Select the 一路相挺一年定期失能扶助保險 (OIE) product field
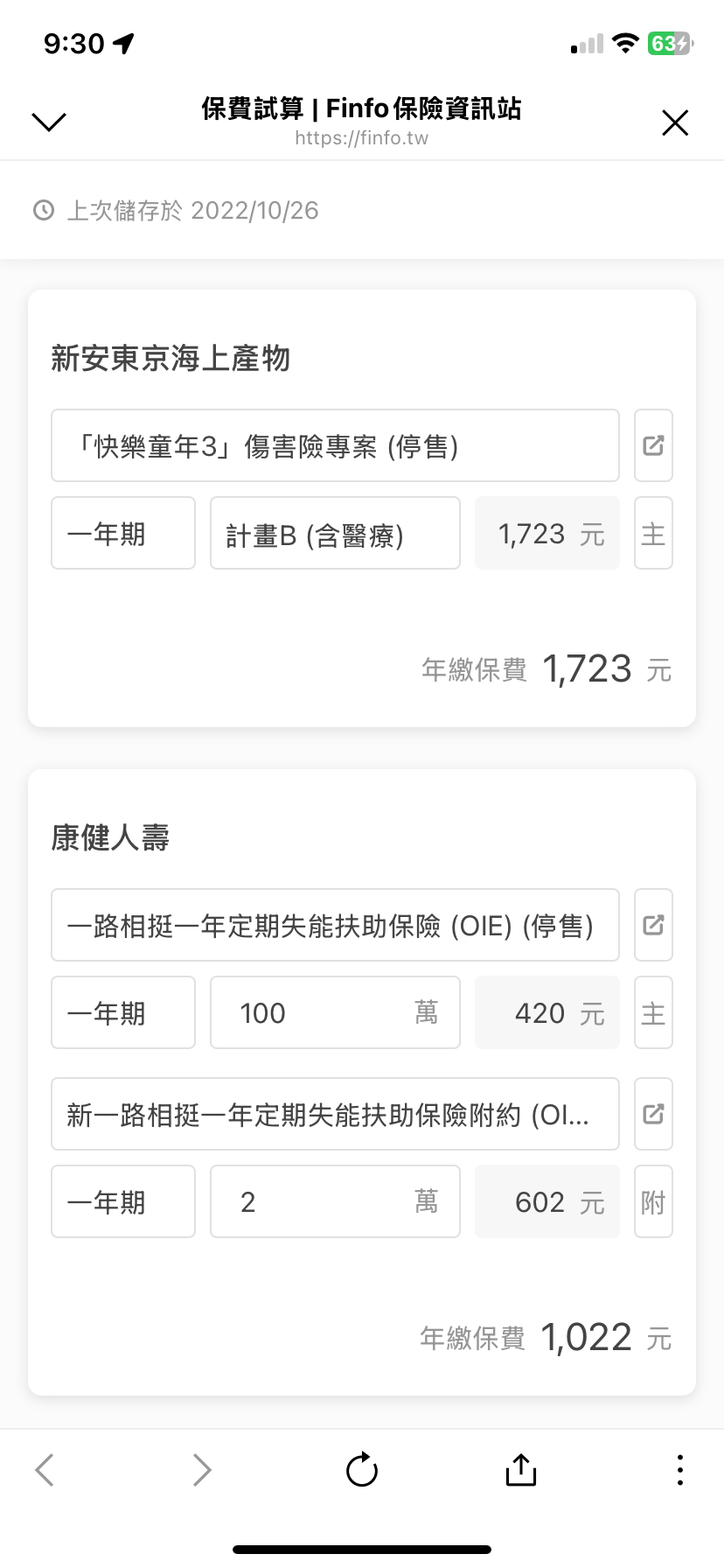724x1568 pixels. (x=335, y=925)
